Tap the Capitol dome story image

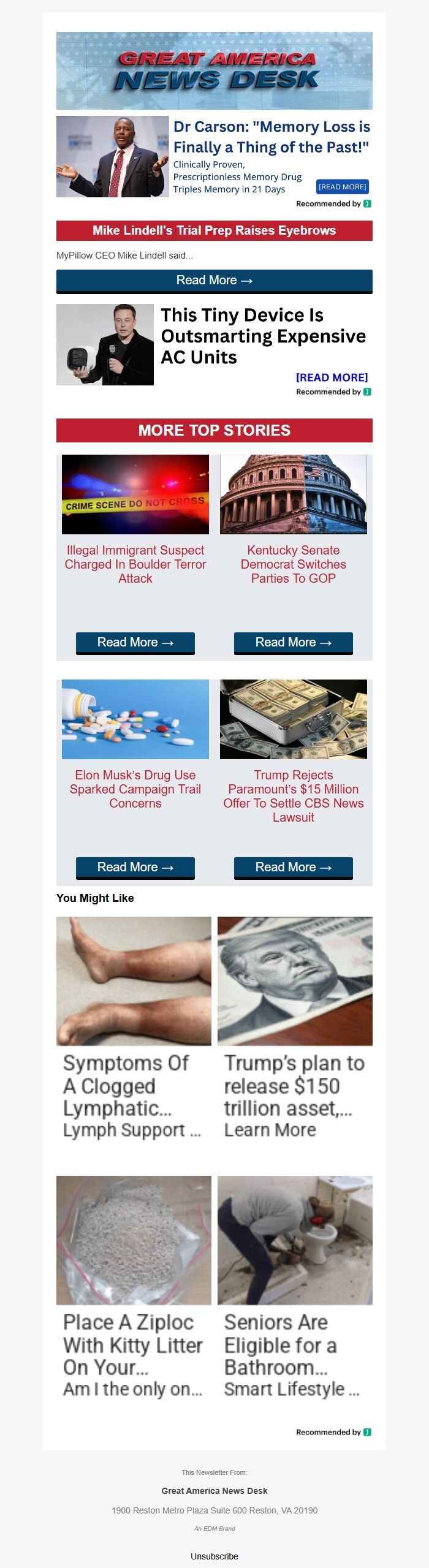tap(293, 494)
